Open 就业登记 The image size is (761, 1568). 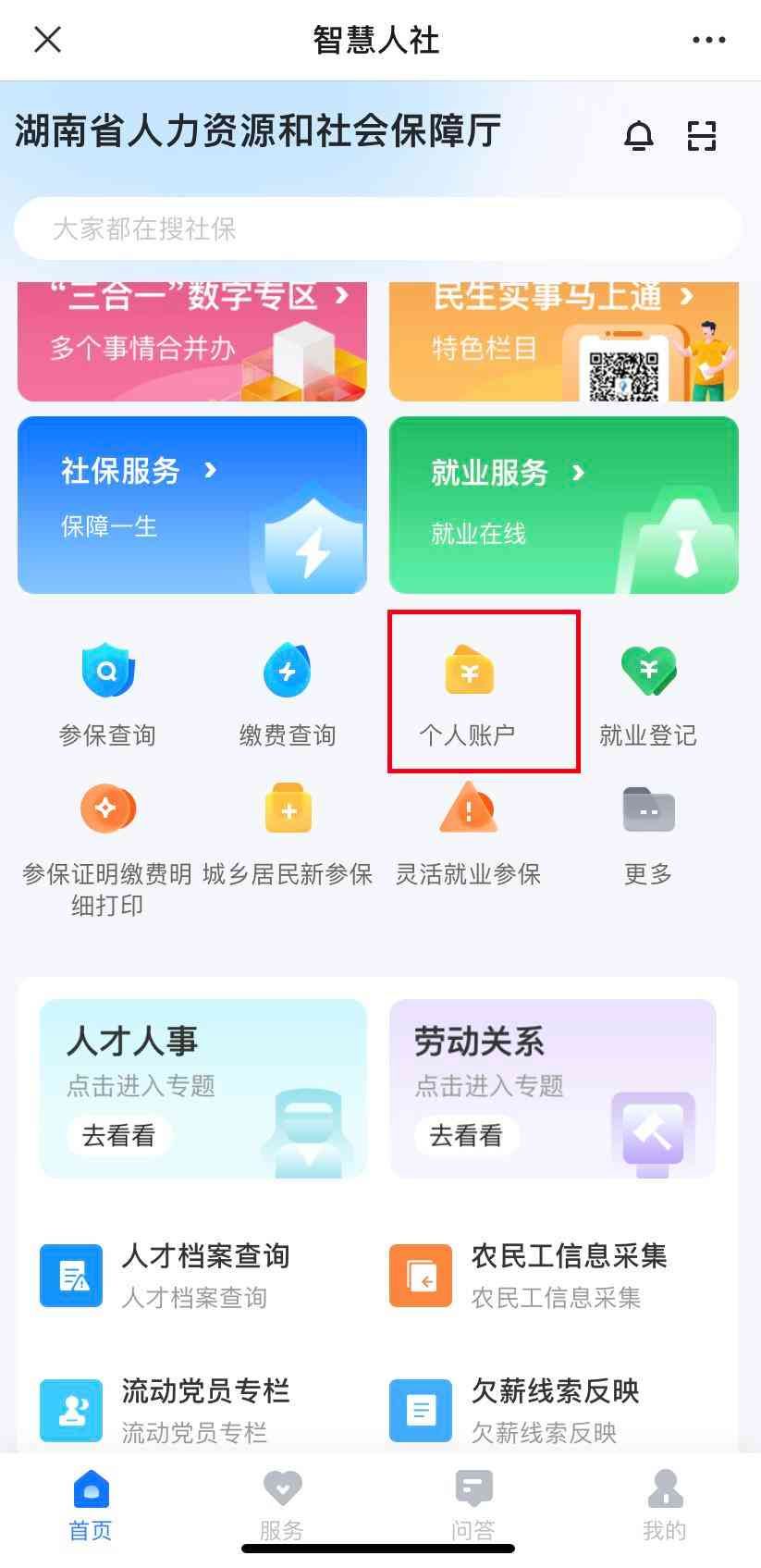click(x=648, y=695)
